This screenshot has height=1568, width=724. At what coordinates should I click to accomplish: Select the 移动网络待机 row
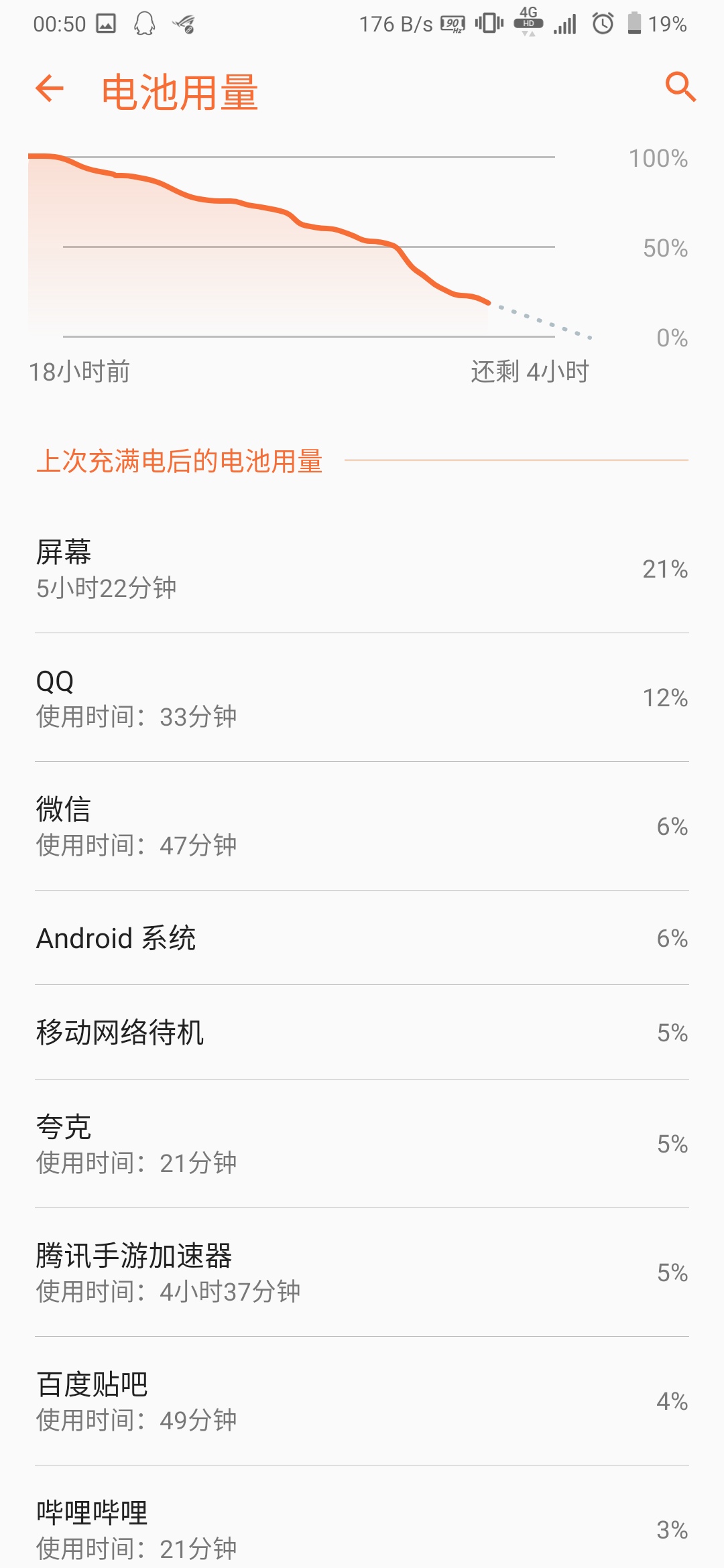click(x=362, y=1033)
